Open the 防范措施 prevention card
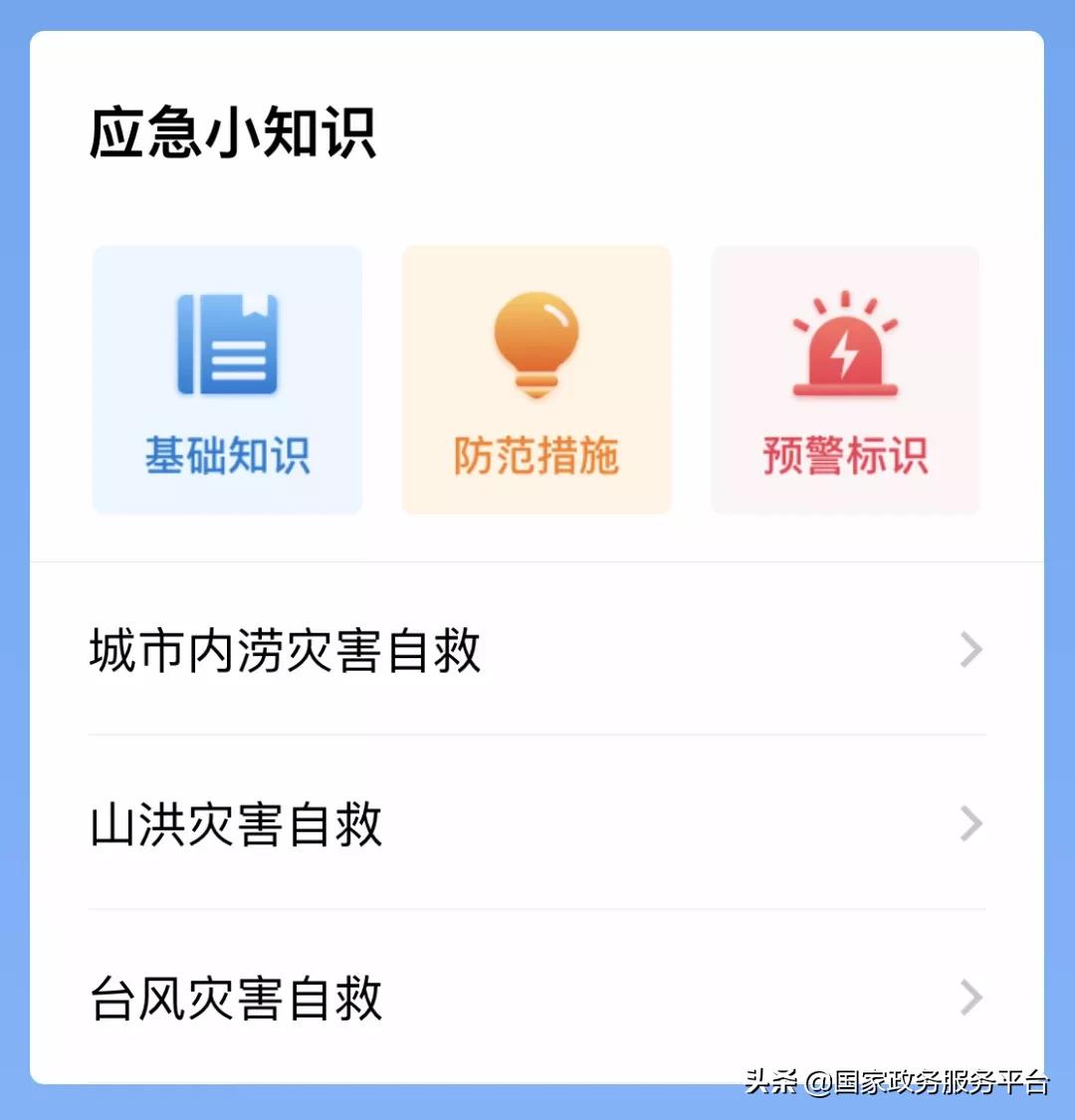 (537, 379)
